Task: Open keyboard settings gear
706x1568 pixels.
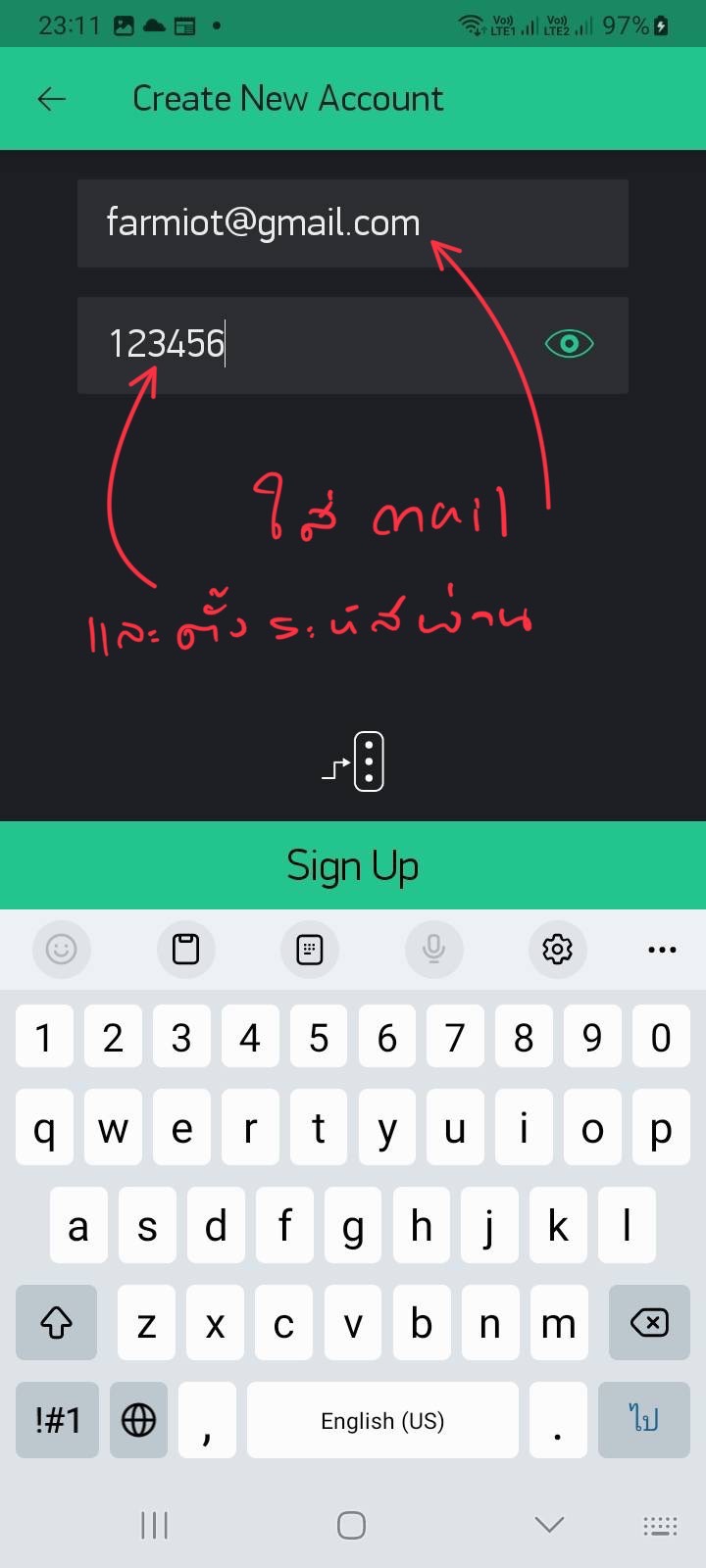Action: pos(557,949)
